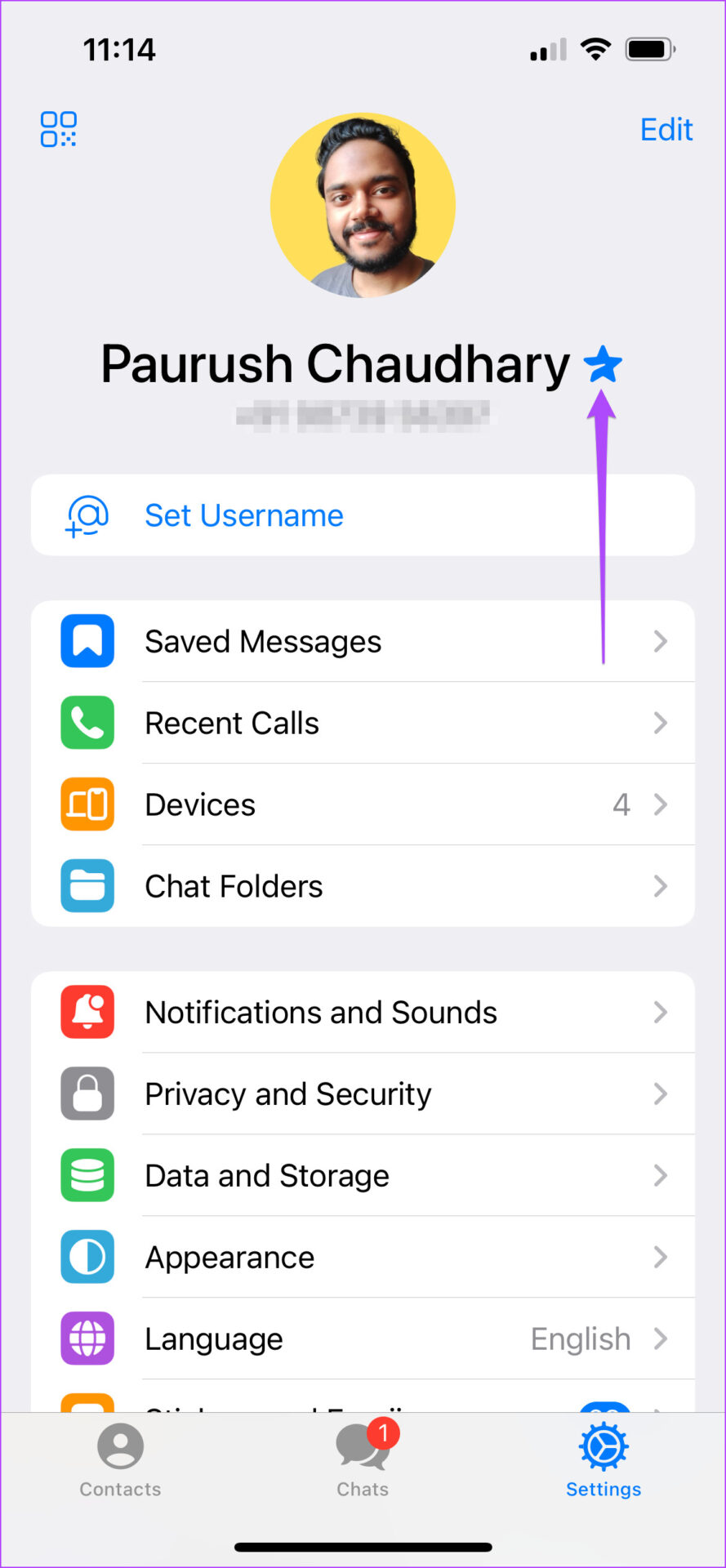This screenshot has width=726, height=1568.
Task: Switch to the Chats tab
Action: (x=363, y=1461)
